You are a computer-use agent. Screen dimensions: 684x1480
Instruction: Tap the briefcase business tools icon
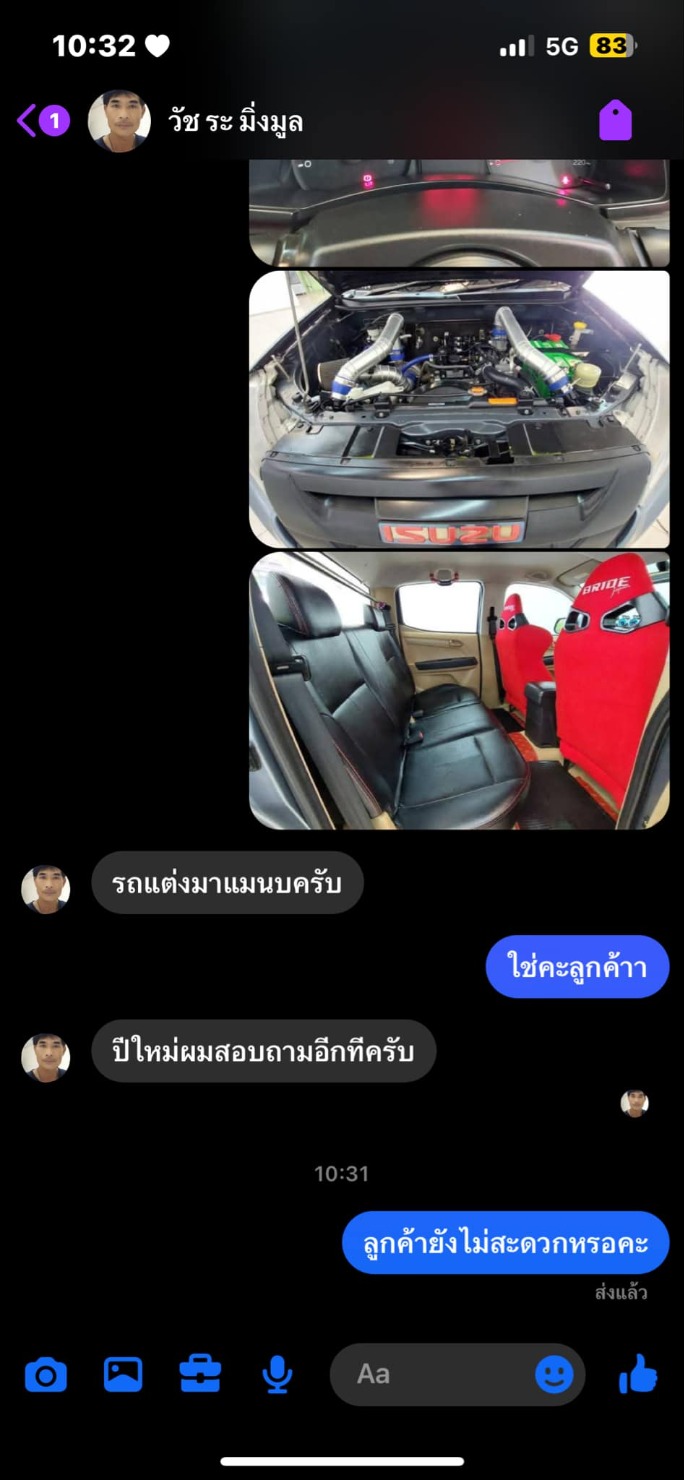click(200, 1374)
